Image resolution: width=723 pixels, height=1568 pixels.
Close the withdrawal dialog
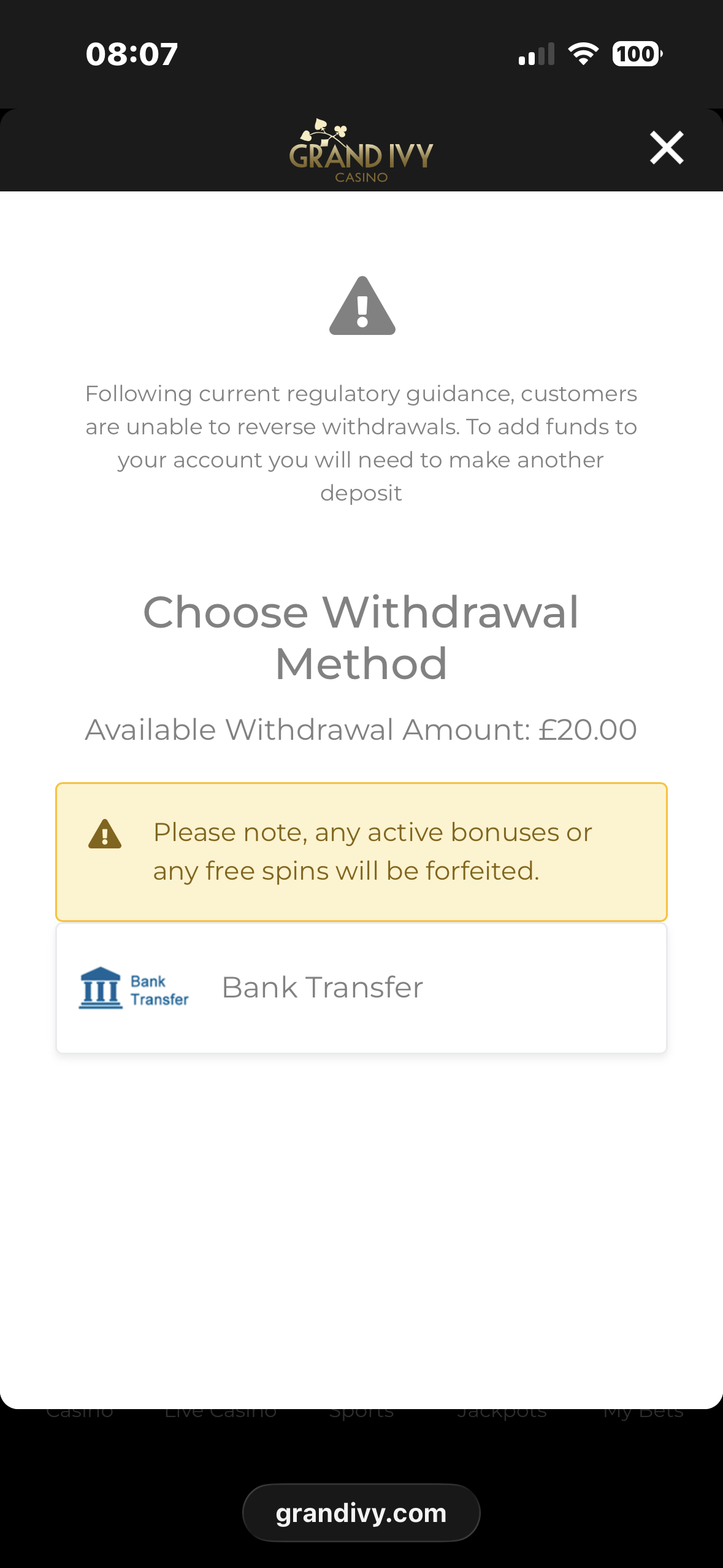[667, 148]
